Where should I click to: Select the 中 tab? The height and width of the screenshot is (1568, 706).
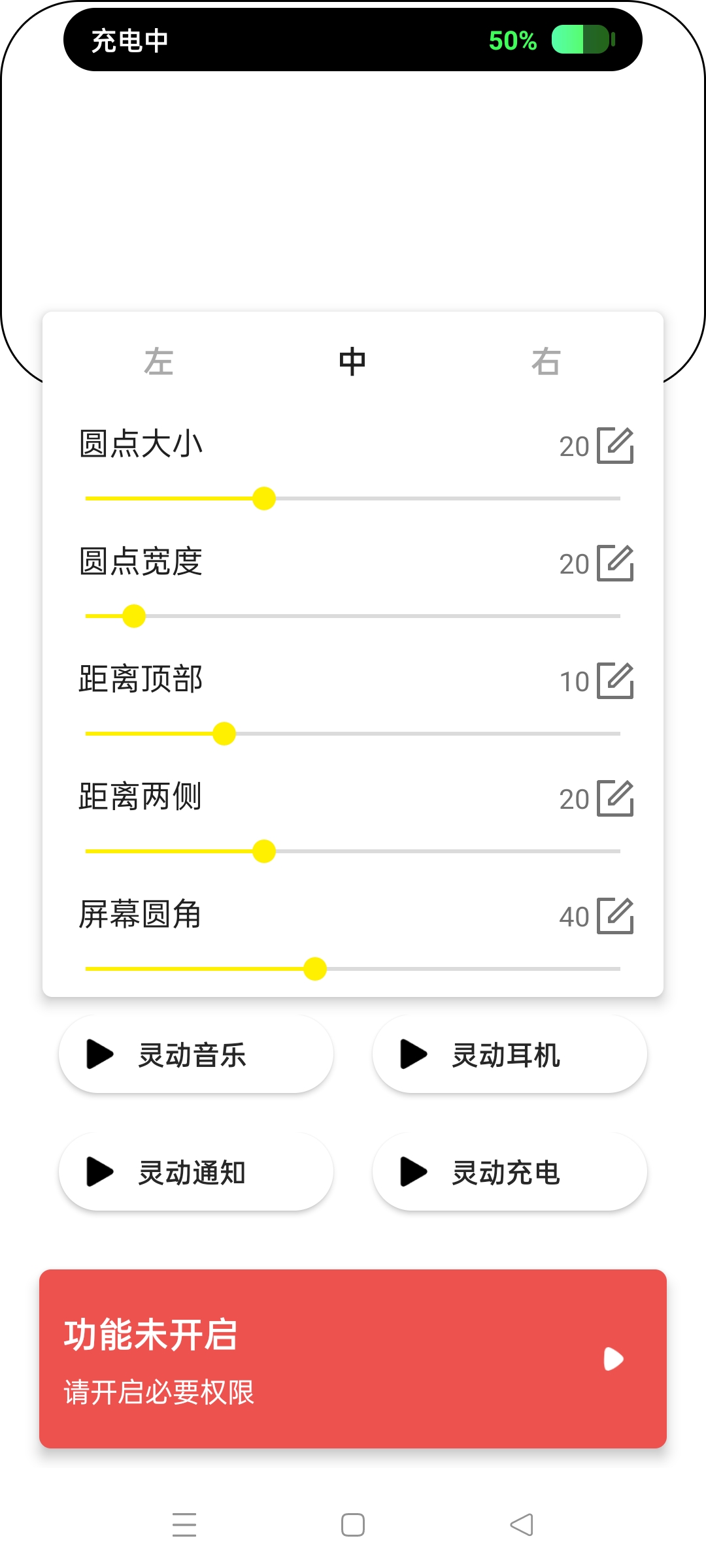[352, 361]
